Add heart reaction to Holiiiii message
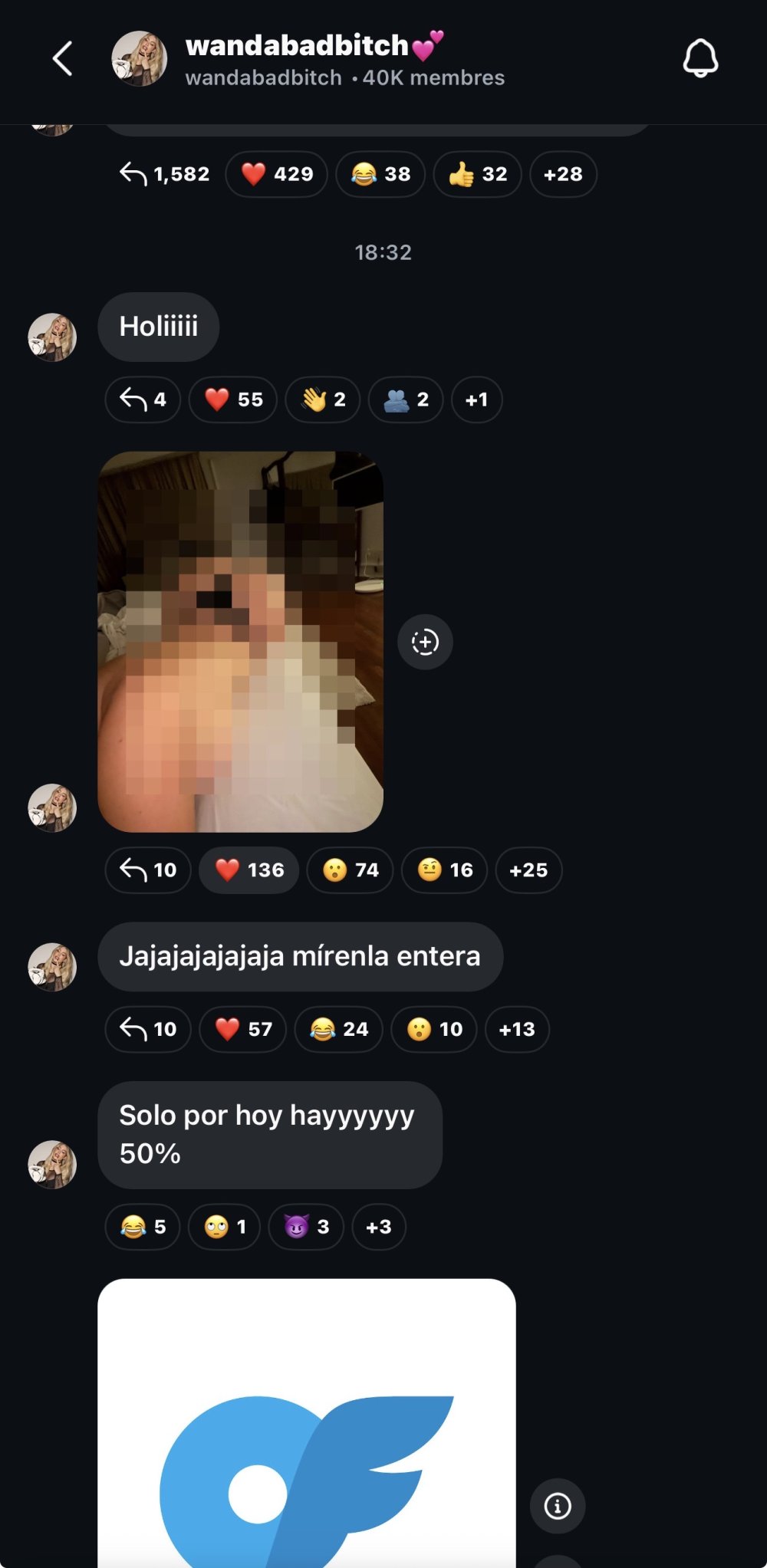767x1568 pixels. click(234, 399)
